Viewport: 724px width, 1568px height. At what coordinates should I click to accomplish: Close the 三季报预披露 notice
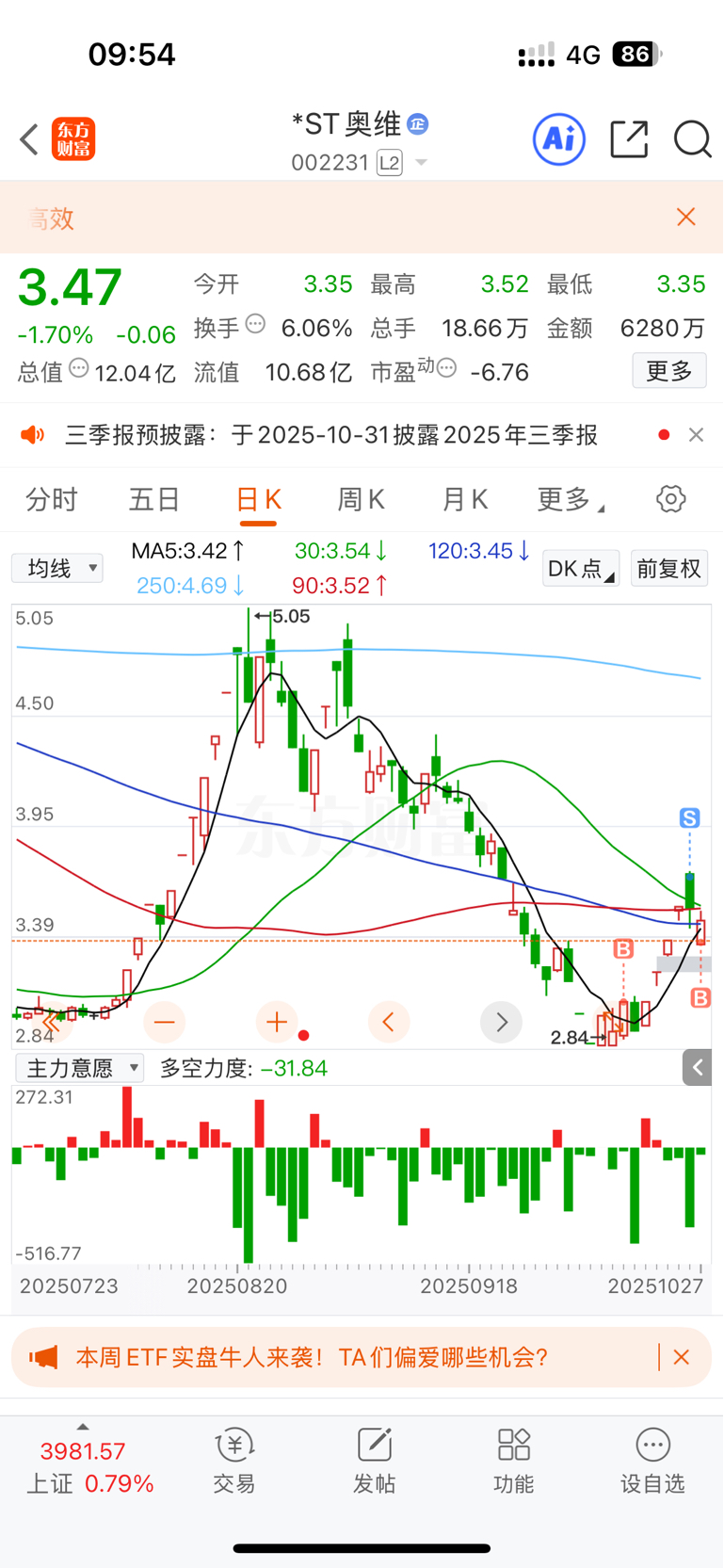[696, 434]
